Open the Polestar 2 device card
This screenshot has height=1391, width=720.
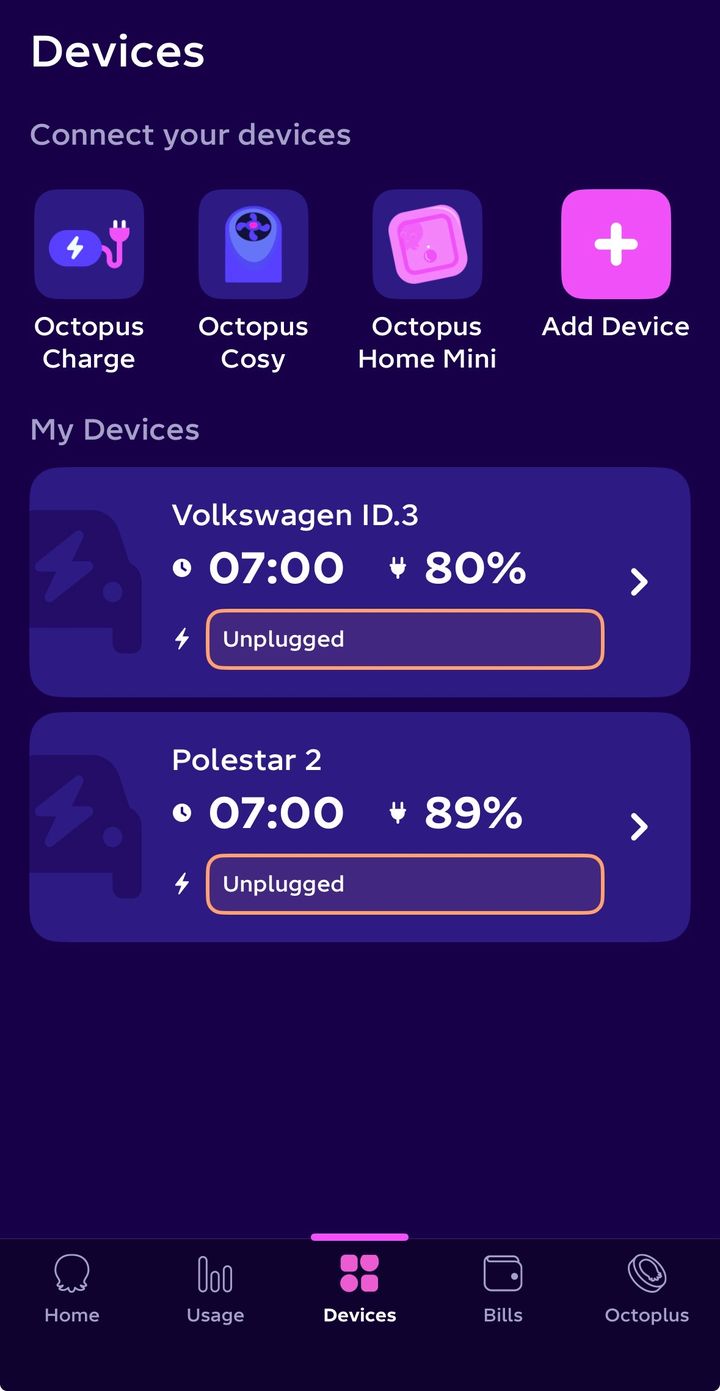pyautogui.click(x=360, y=827)
